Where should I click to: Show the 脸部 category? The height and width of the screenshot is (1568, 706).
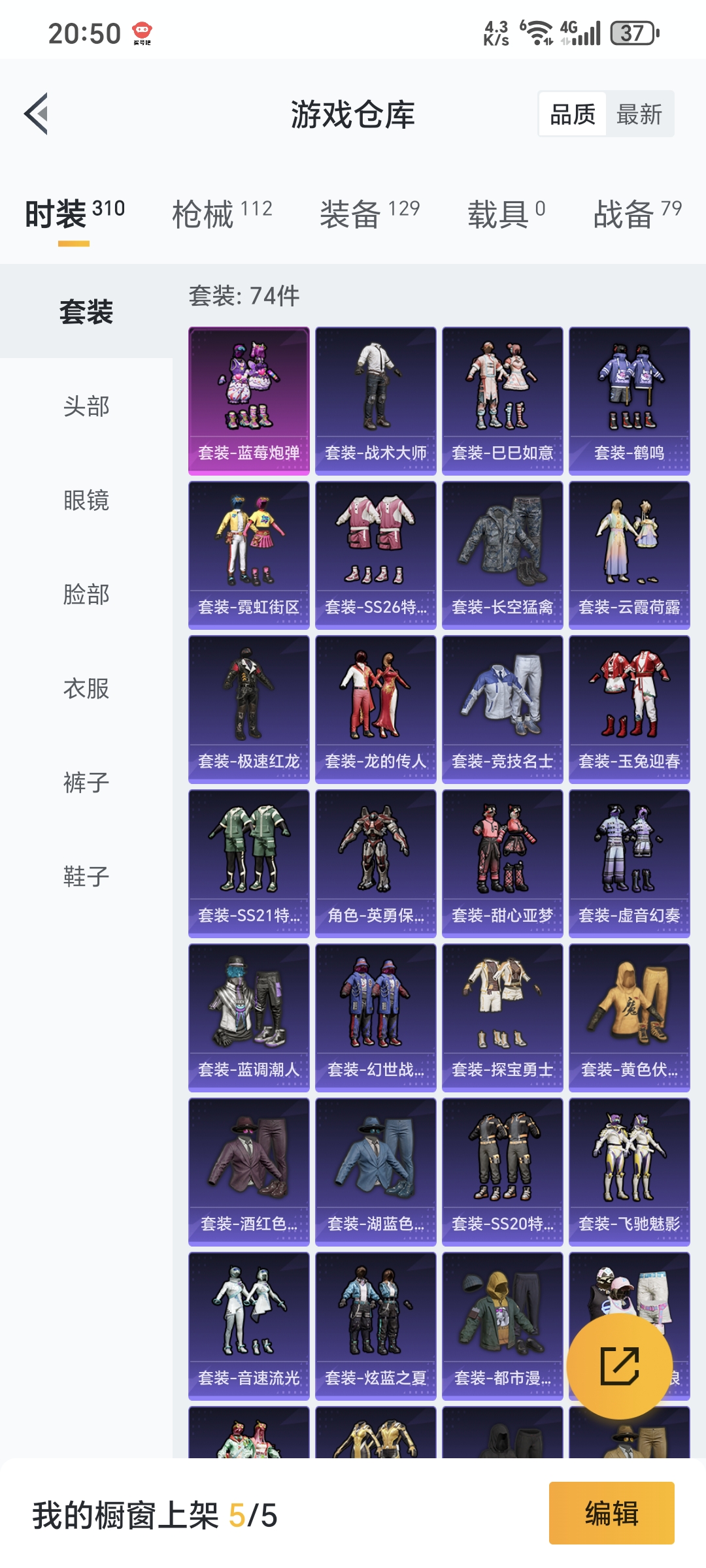click(x=86, y=595)
